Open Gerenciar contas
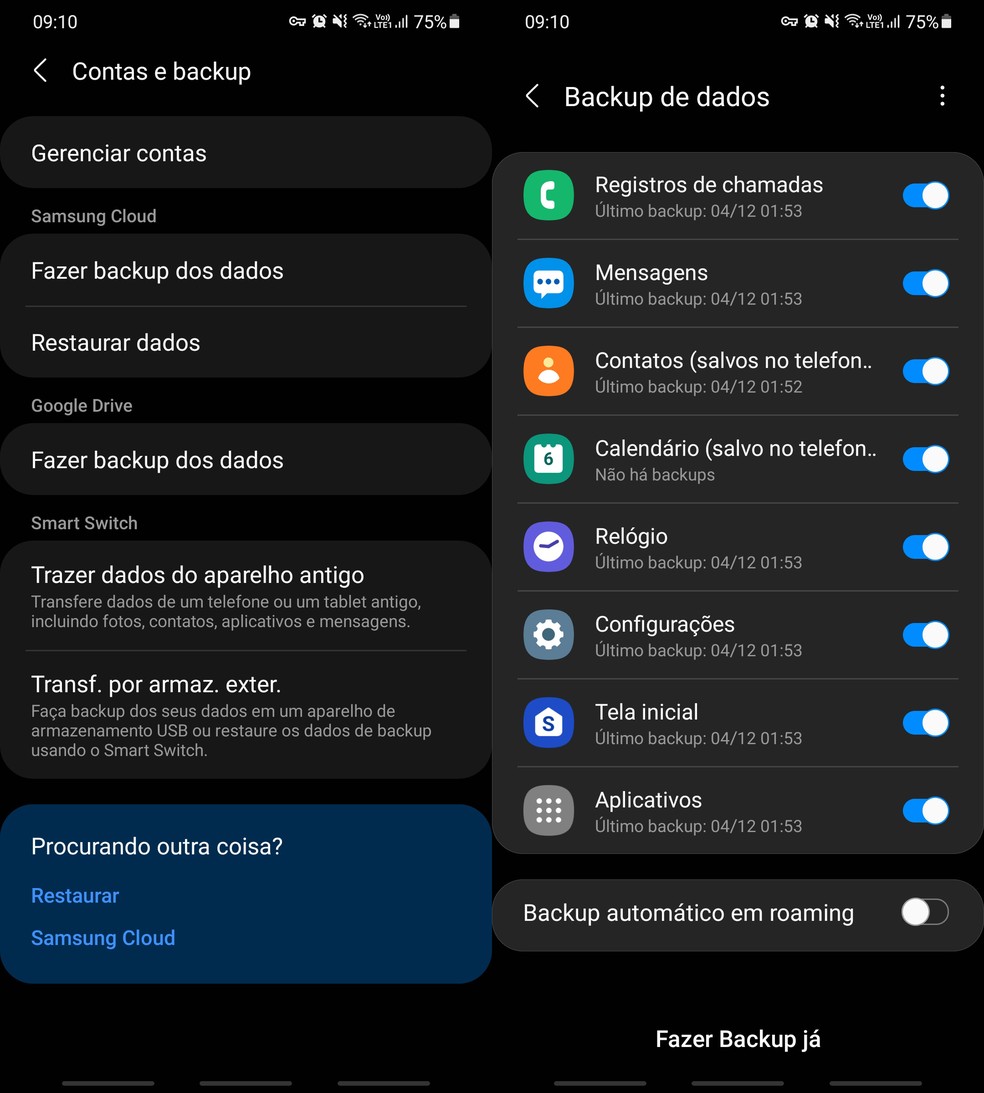Screen dimensions: 984x1093 point(245,153)
